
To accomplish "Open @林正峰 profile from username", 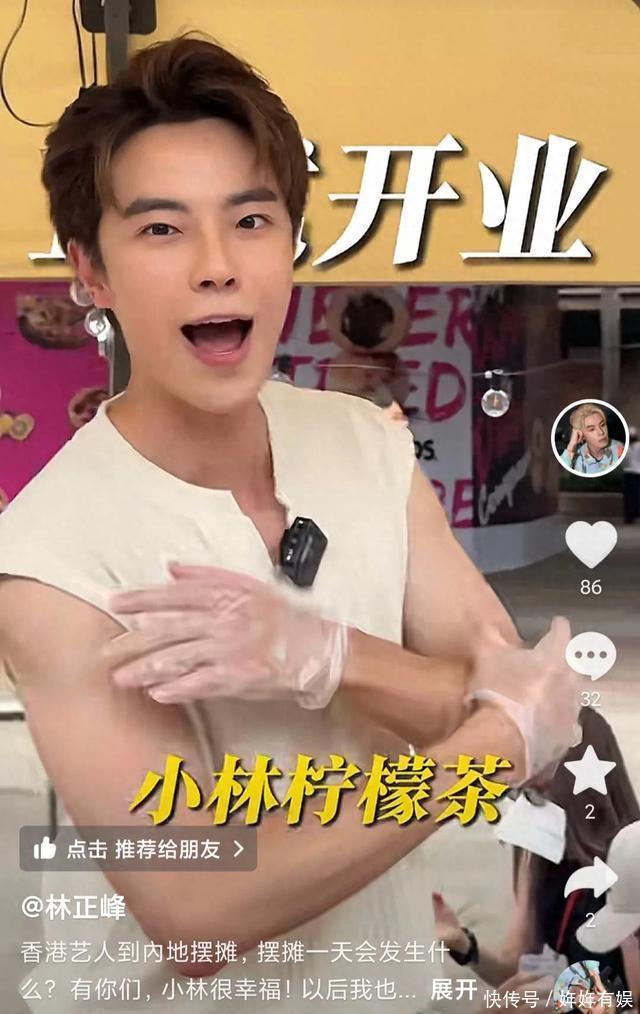I will pos(74,908).
